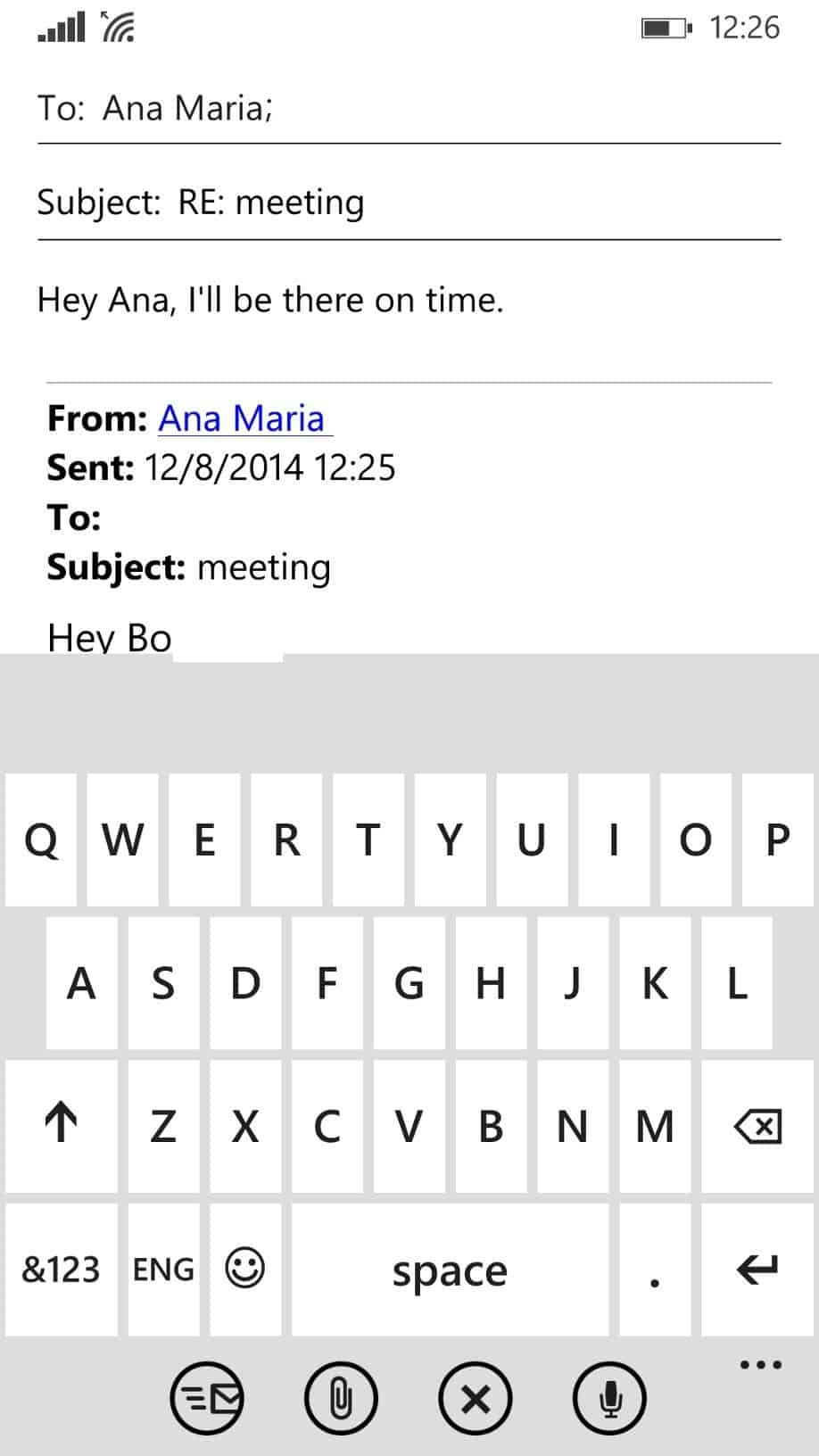Tap the backspace key

tap(757, 1127)
